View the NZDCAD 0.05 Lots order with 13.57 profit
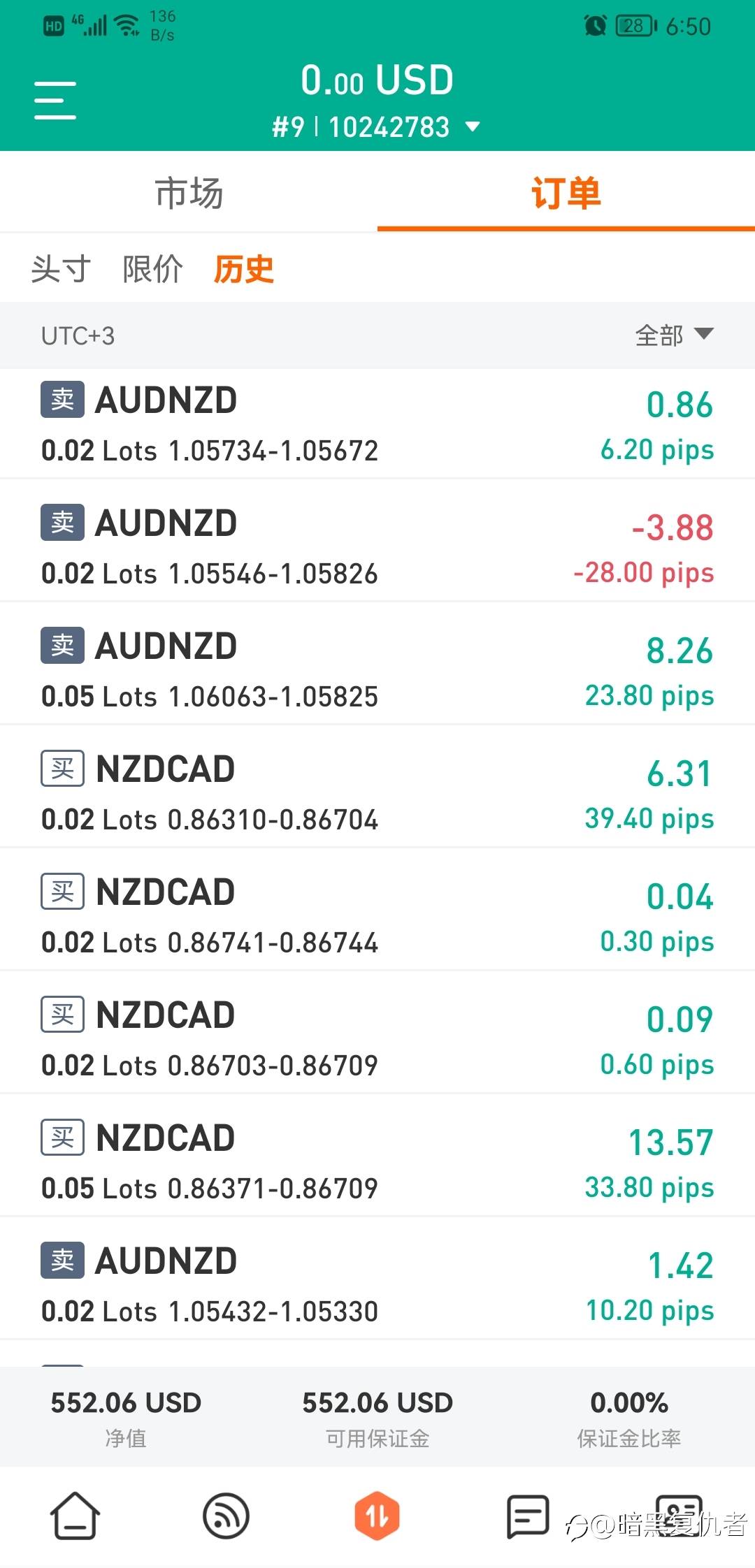755x1568 pixels. pos(377,1162)
